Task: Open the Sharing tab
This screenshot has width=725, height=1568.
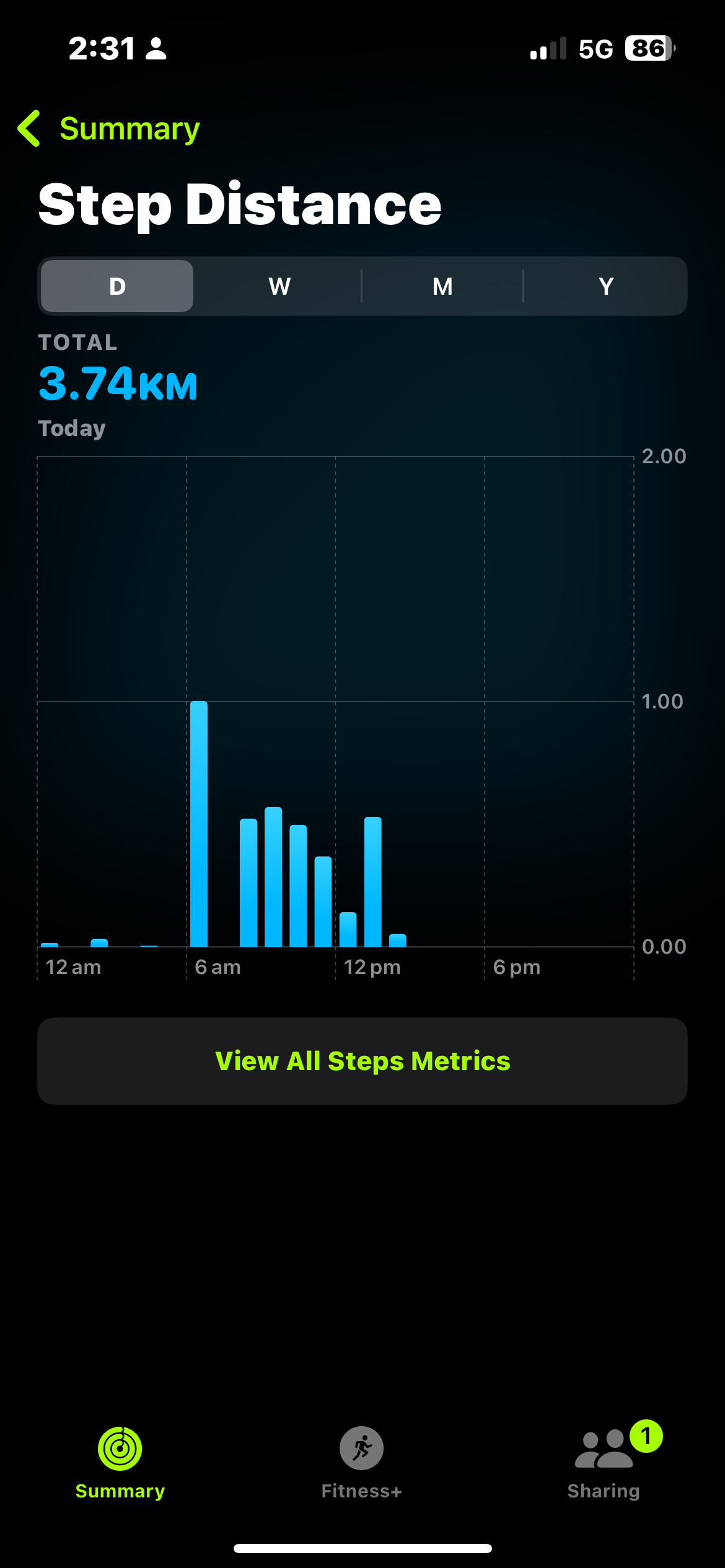Action: pos(604,1463)
